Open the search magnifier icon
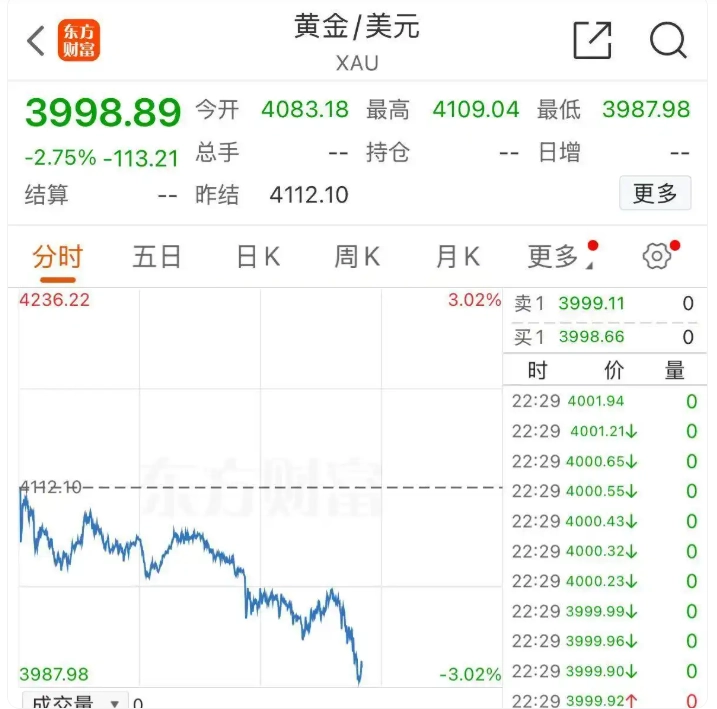 (668, 41)
